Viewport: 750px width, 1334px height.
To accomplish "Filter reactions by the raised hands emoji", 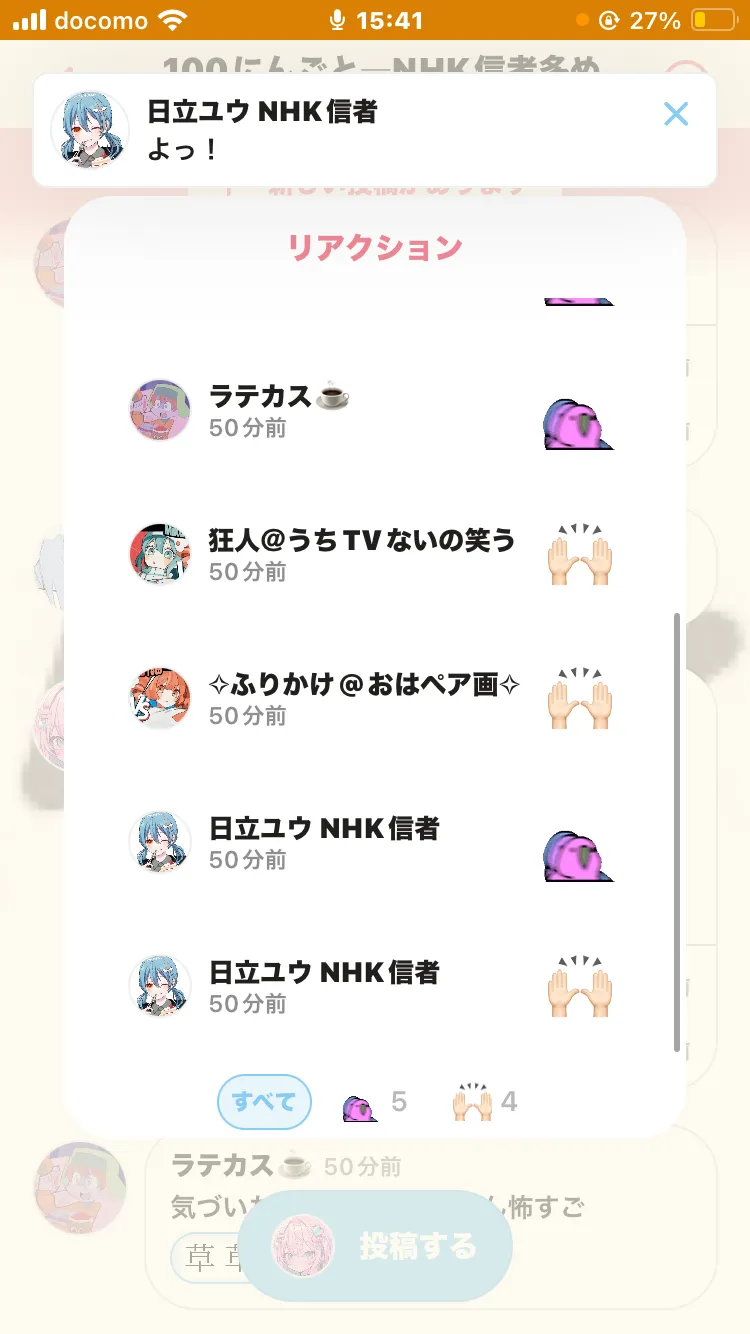I will click(x=485, y=1103).
